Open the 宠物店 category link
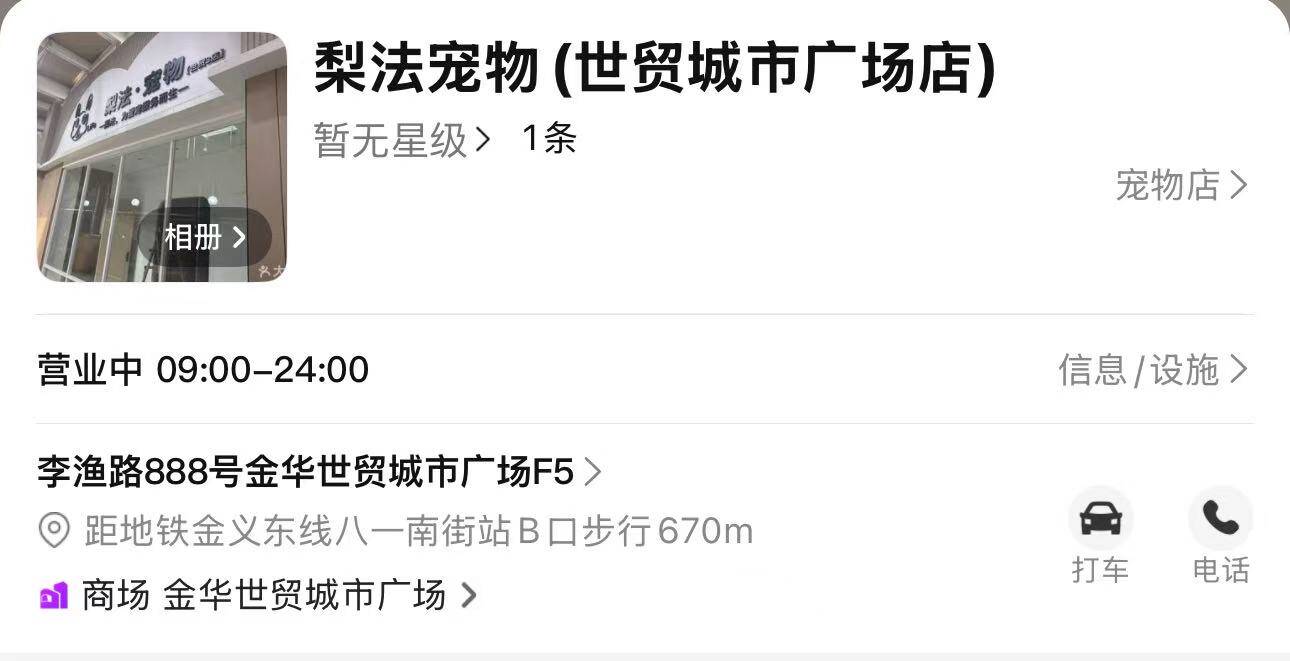This screenshot has height=661, width=1290. 1180,185
